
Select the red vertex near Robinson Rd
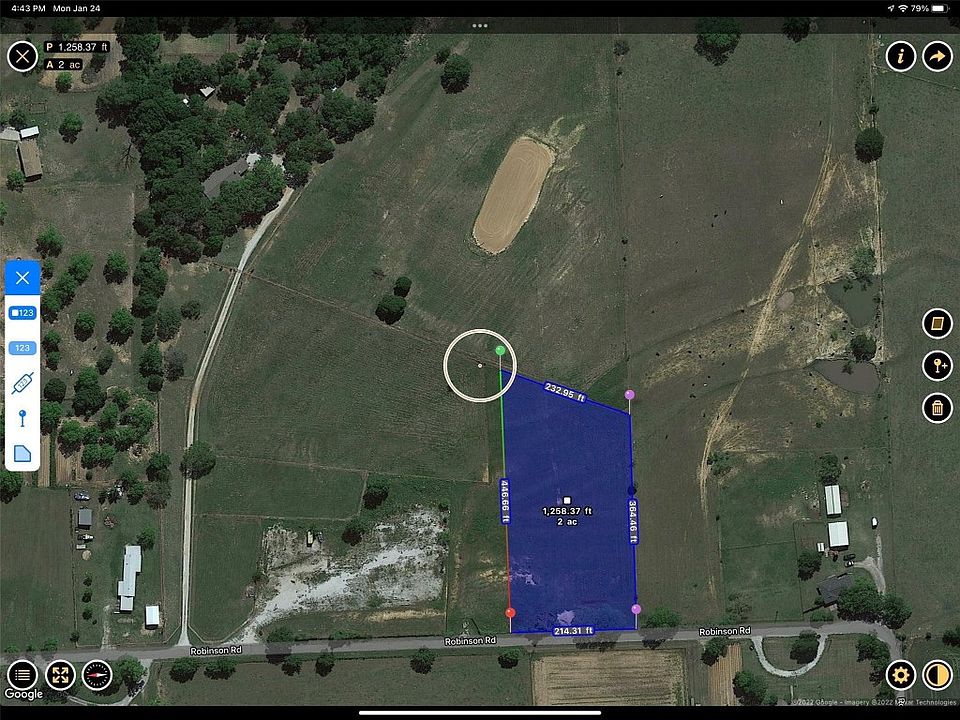(x=510, y=612)
